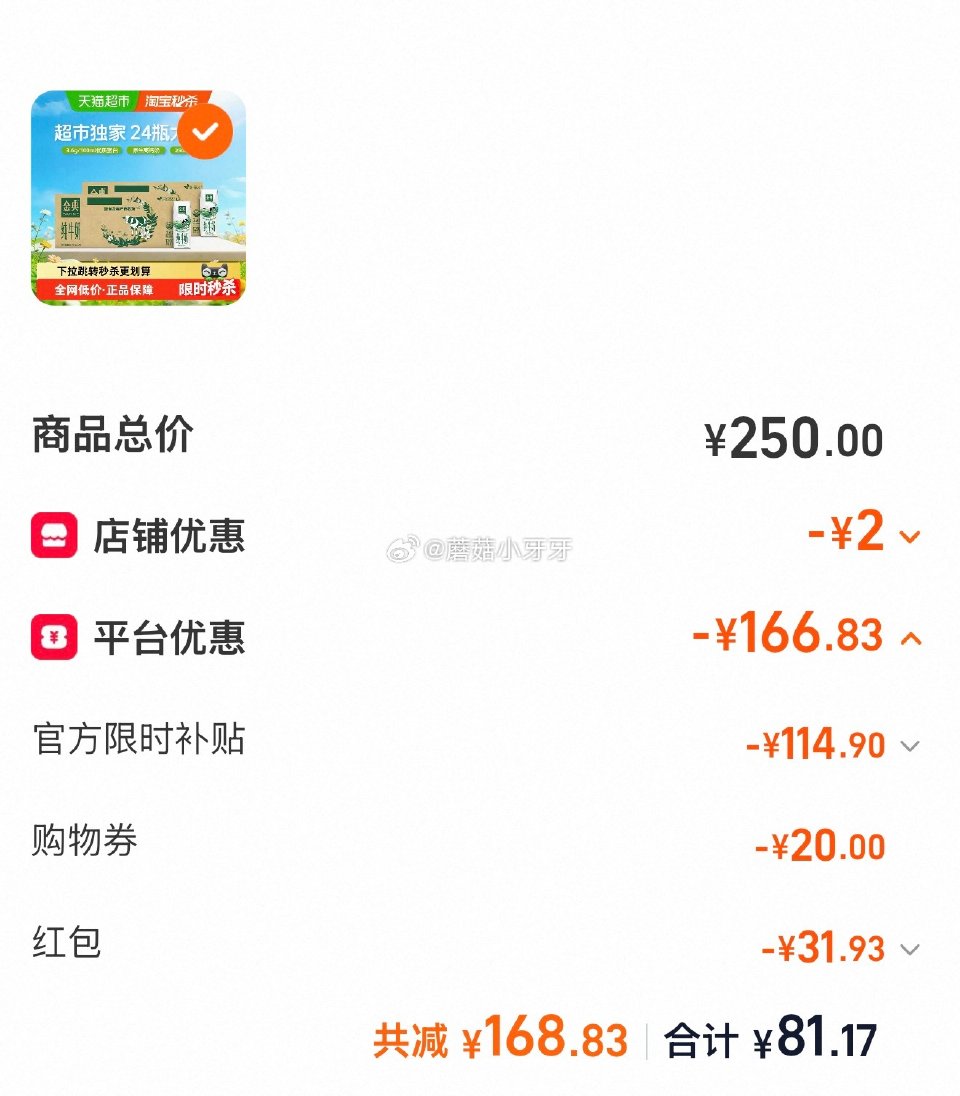The image size is (960, 1096).
Task: Open the 红包 dropdown arrow
Action: [908, 948]
